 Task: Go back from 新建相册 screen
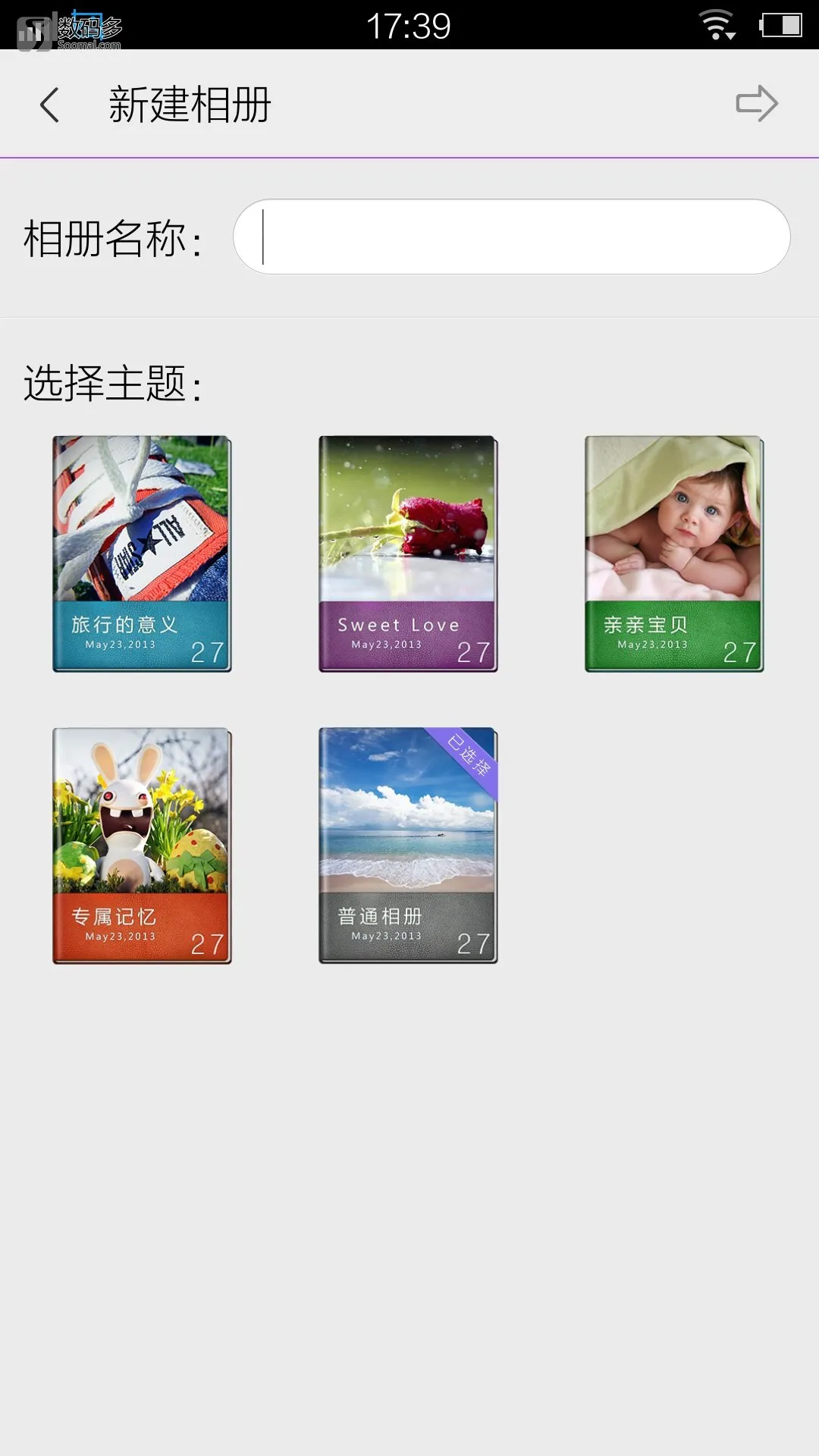point(50,105)
